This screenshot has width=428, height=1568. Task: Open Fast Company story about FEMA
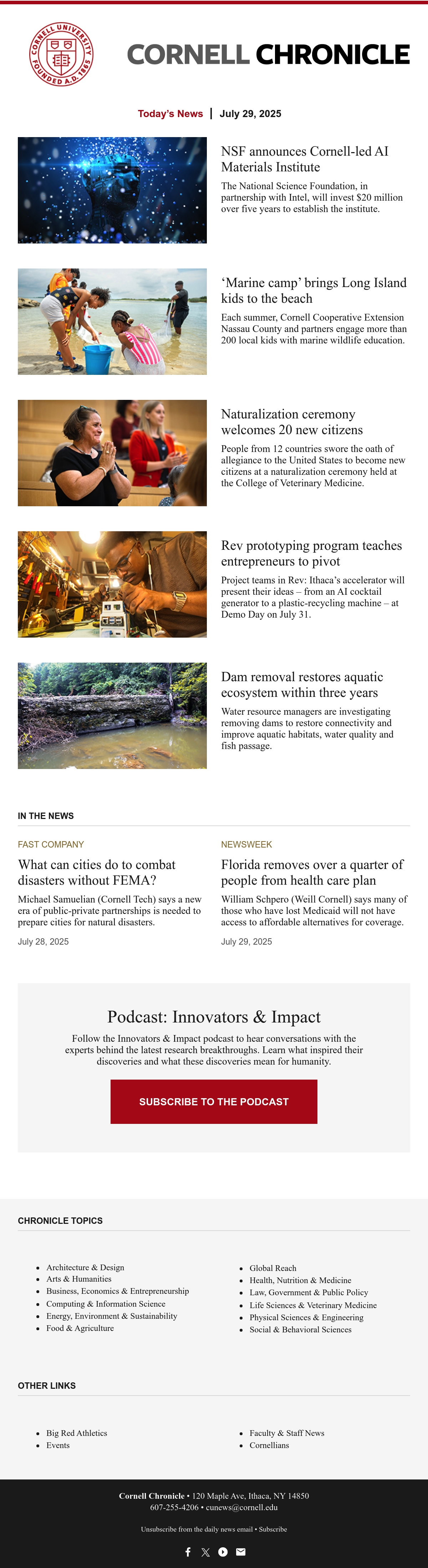point(97,872)
